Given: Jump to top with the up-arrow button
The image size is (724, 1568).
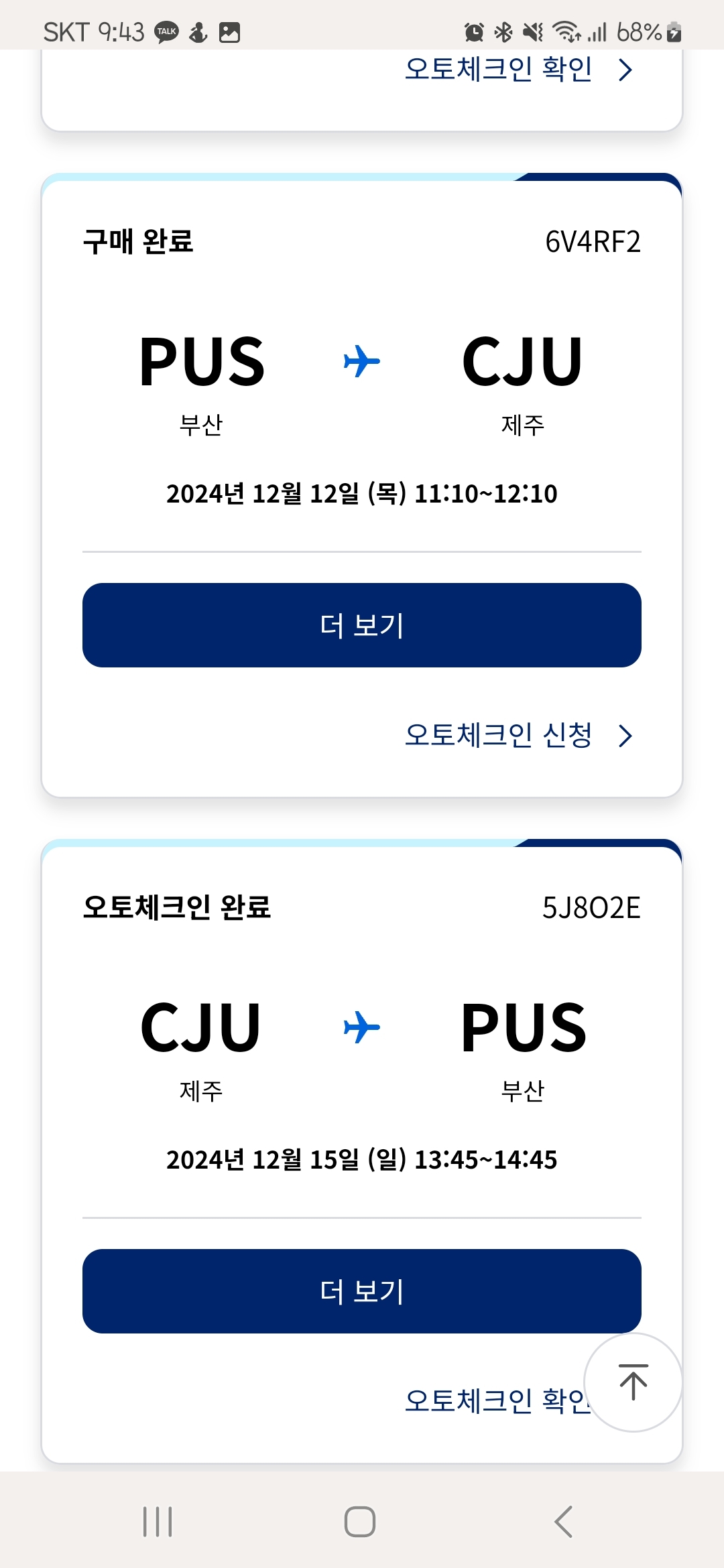Looking at the screenshot, I should tap(633, 1382).
